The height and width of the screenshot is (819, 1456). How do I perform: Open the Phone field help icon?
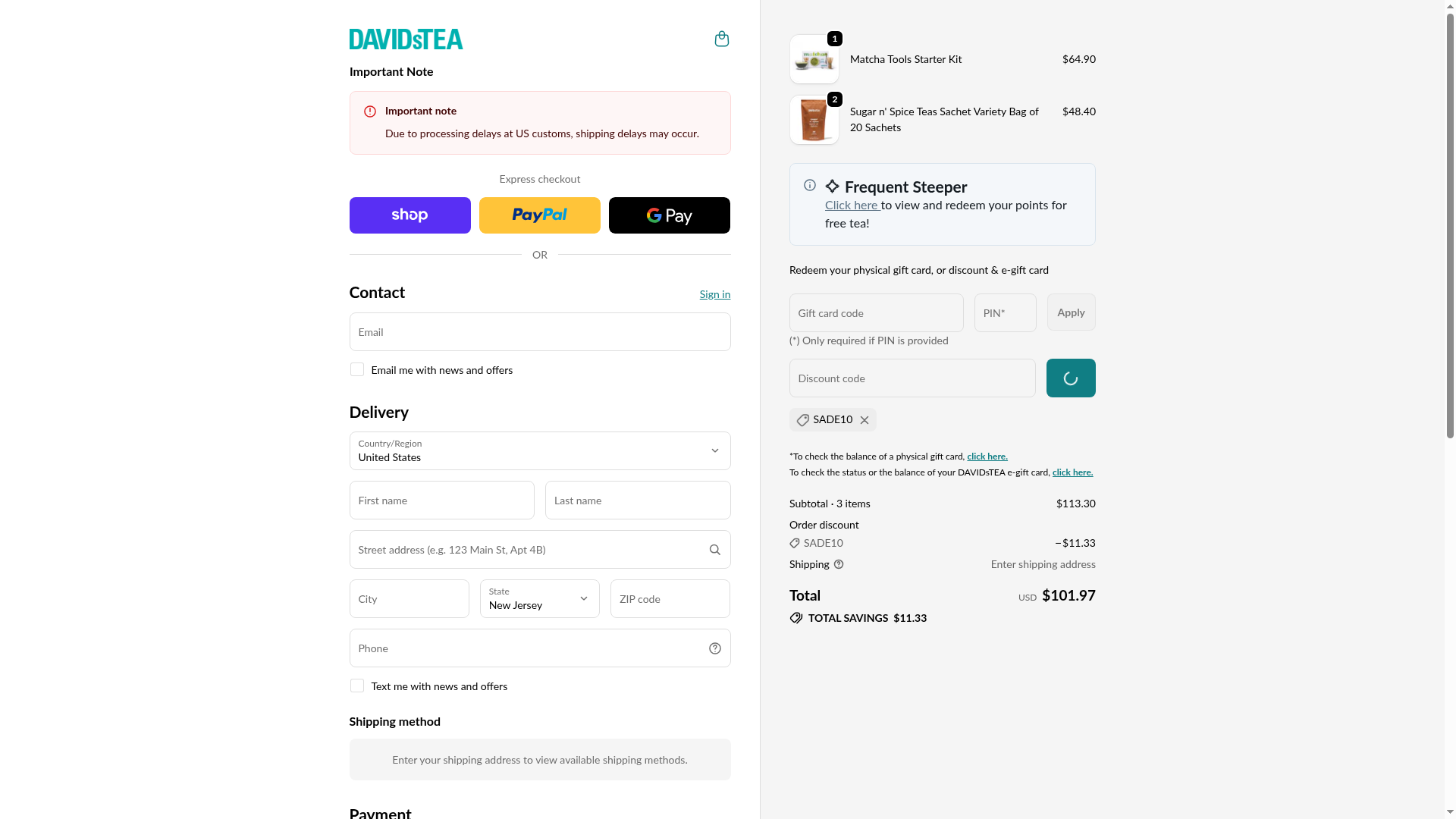(714, 648)
